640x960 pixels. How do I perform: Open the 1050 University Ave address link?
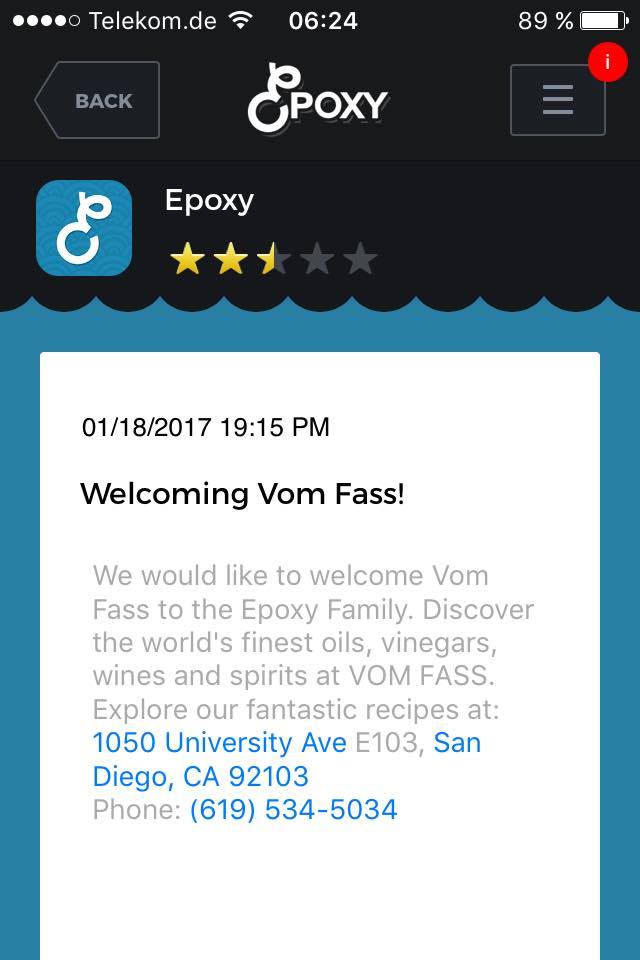[219, 743]
